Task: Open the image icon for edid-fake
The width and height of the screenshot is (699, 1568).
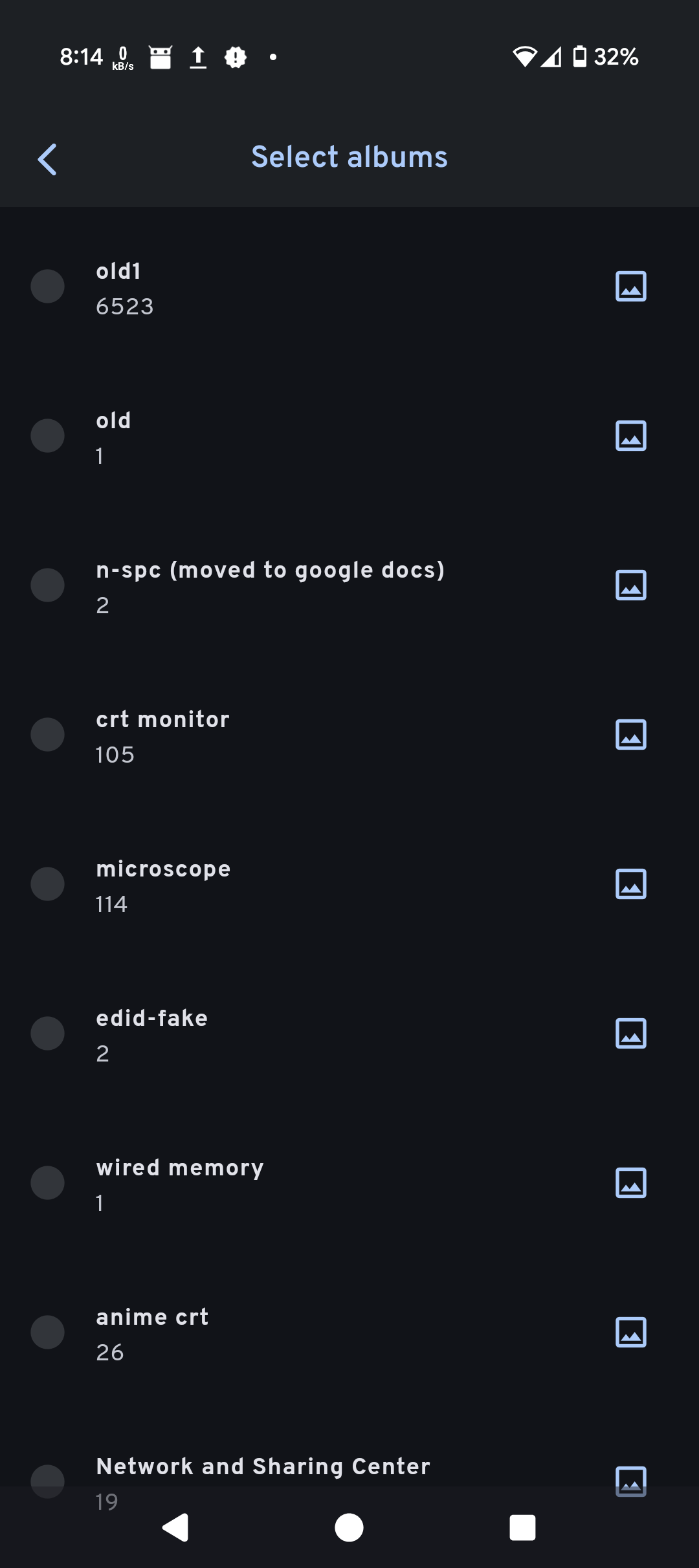Action: (x=631, y=1034)
